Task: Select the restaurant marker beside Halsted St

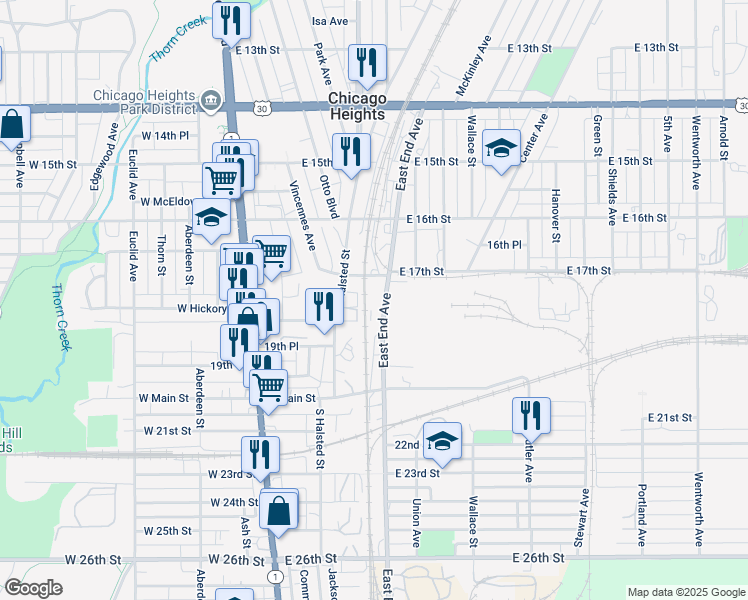Action: (x=324, y=307)
